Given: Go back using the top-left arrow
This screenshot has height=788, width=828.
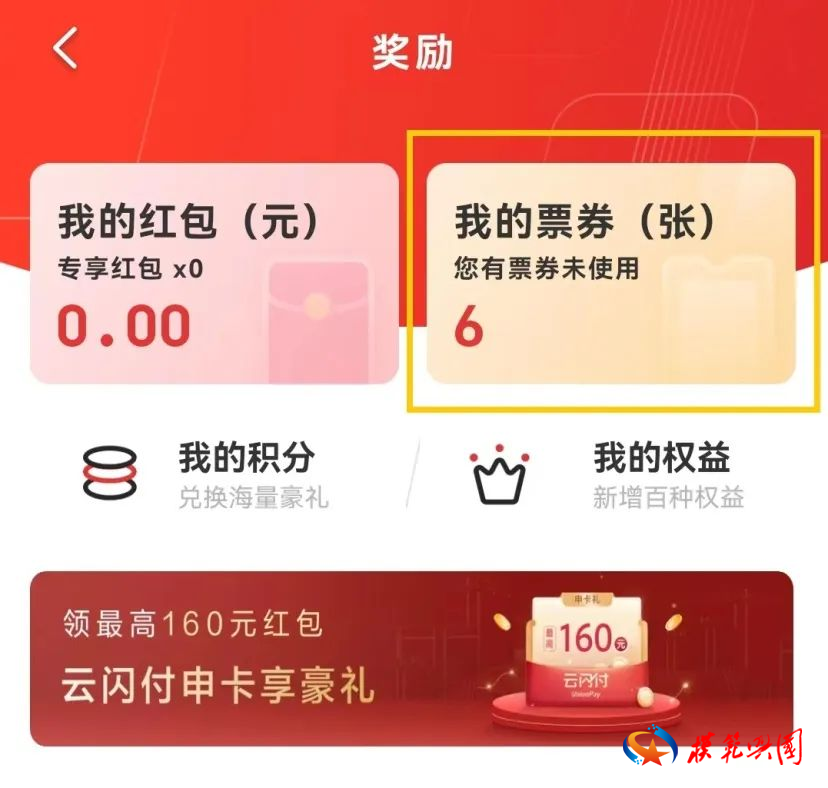Looking at the screenshot, I should (66, 49).
